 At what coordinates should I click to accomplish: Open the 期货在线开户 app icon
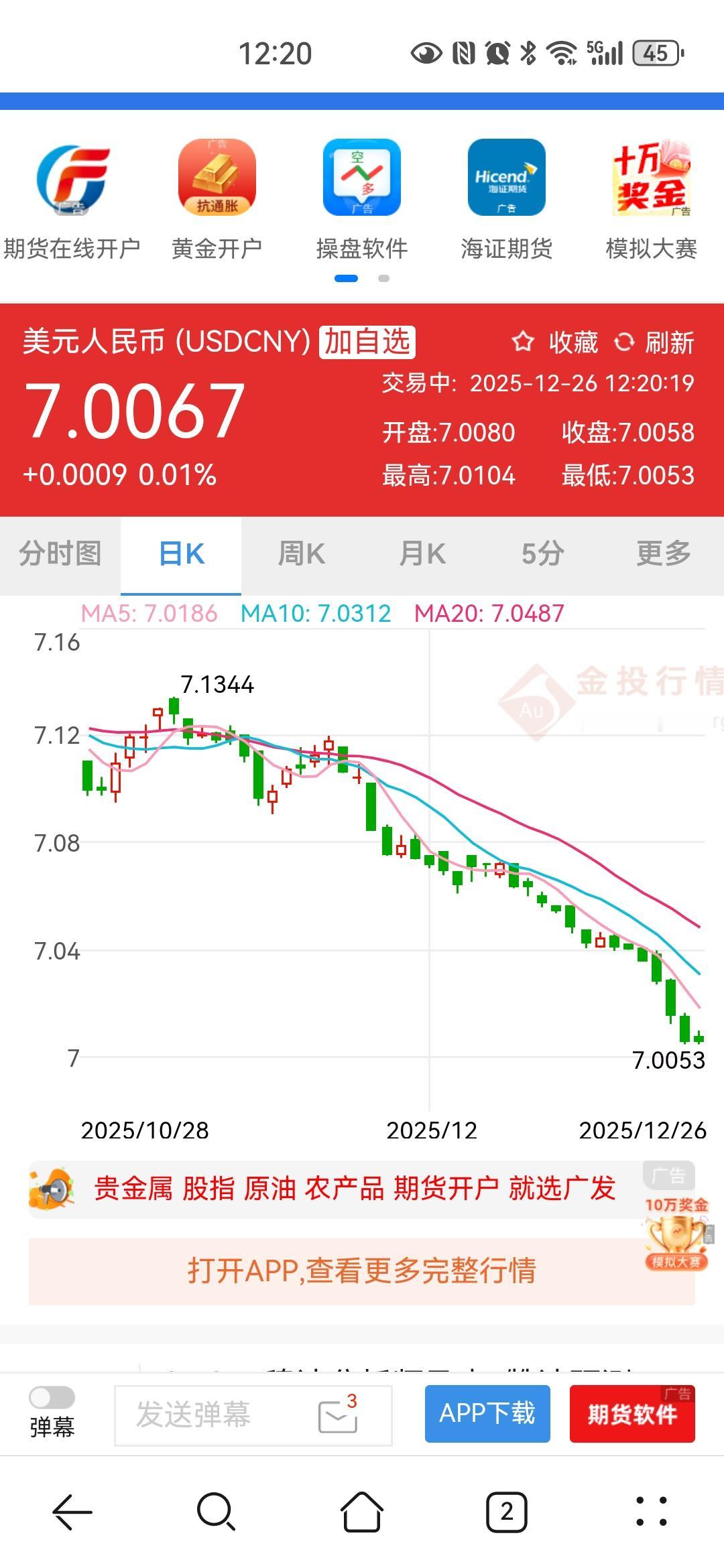coord(72,178)
